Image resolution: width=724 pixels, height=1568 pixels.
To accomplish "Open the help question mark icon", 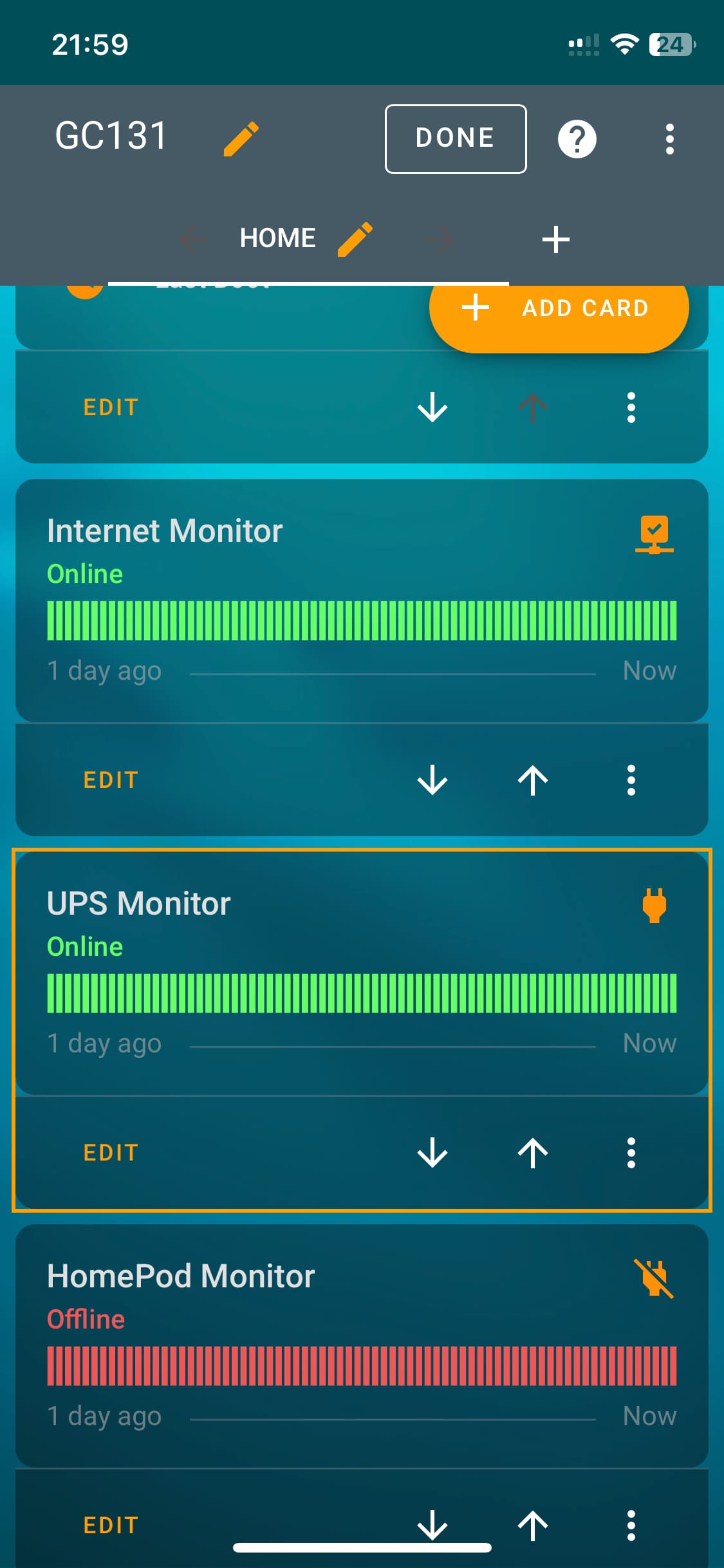I will [577, 138].
